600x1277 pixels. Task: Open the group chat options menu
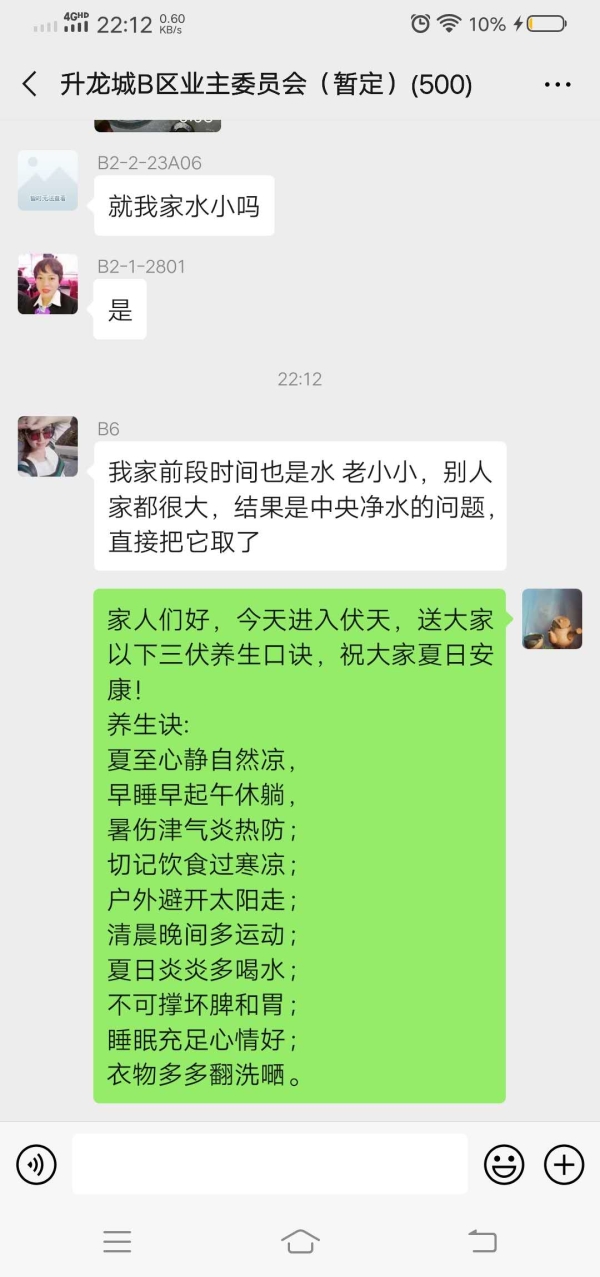(557, 85)
